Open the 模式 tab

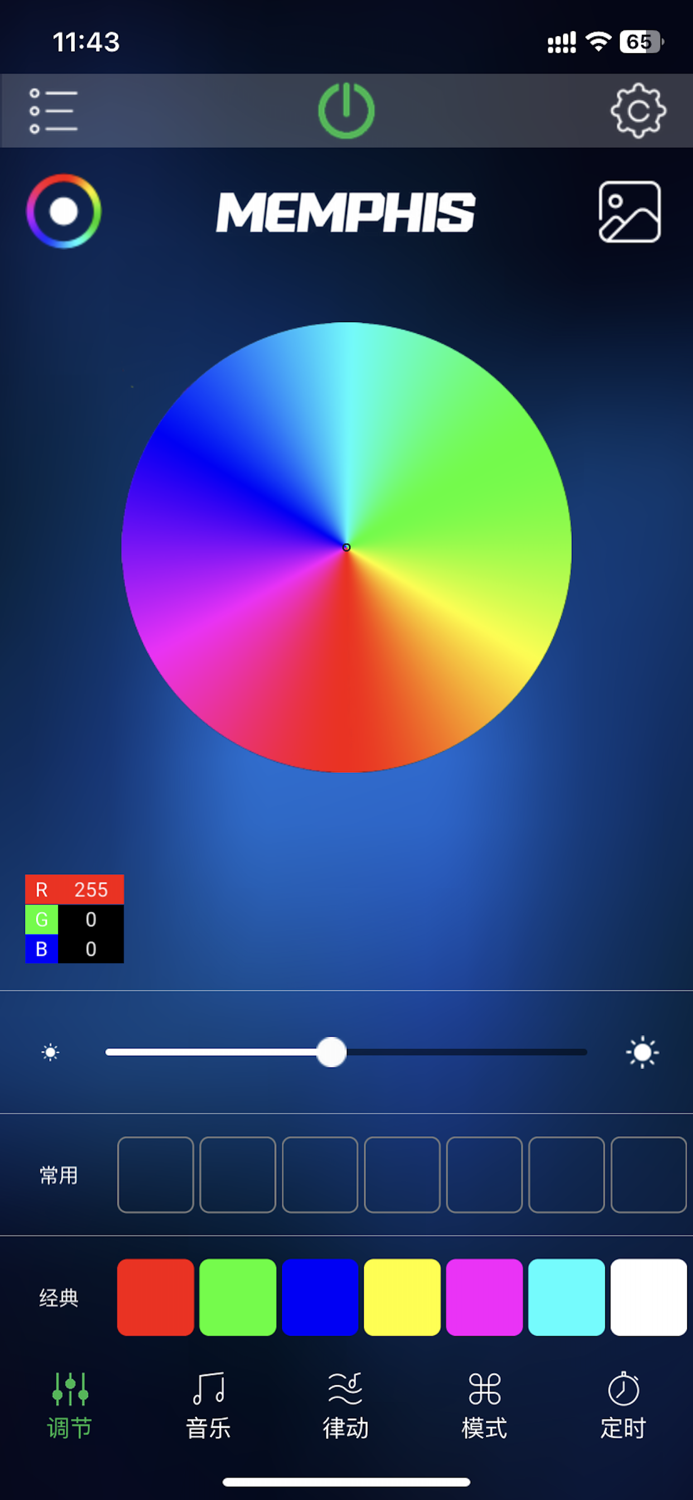click(484, 1405)
